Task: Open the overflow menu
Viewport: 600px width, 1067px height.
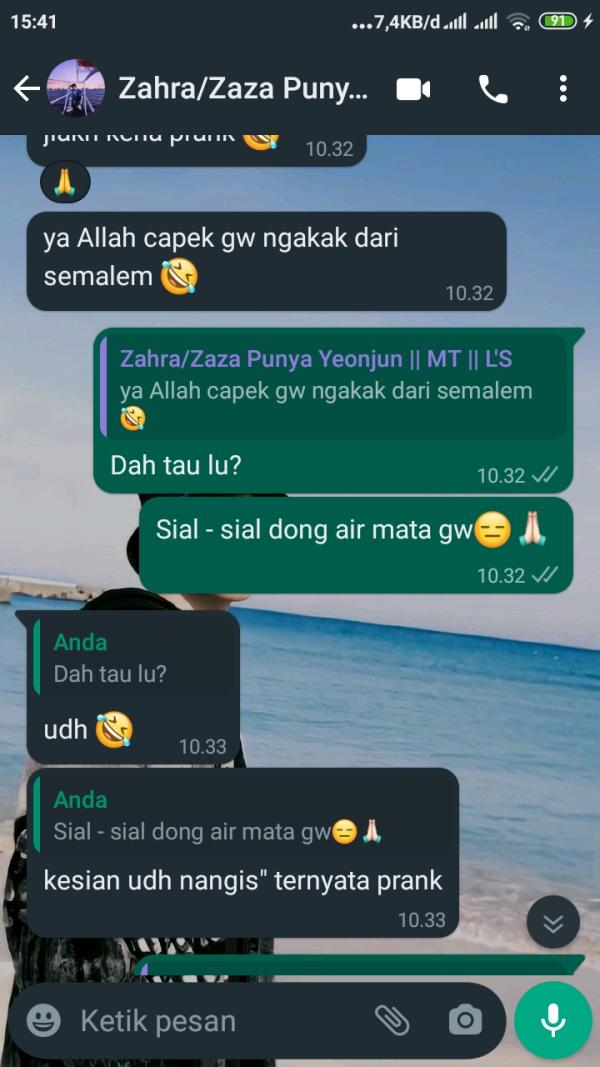Action: [x=563, y=89]
